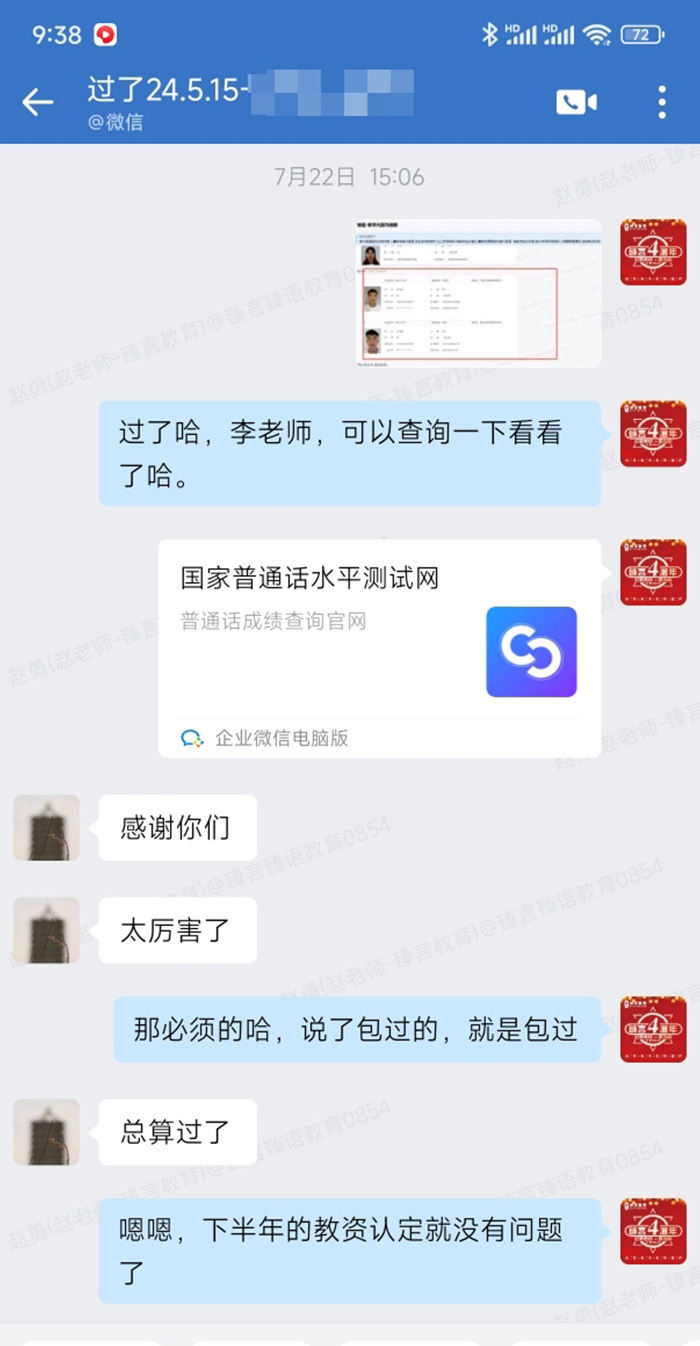Open the sent screenshot image
Screen dimensions: 700x1346
pos(478,293)
